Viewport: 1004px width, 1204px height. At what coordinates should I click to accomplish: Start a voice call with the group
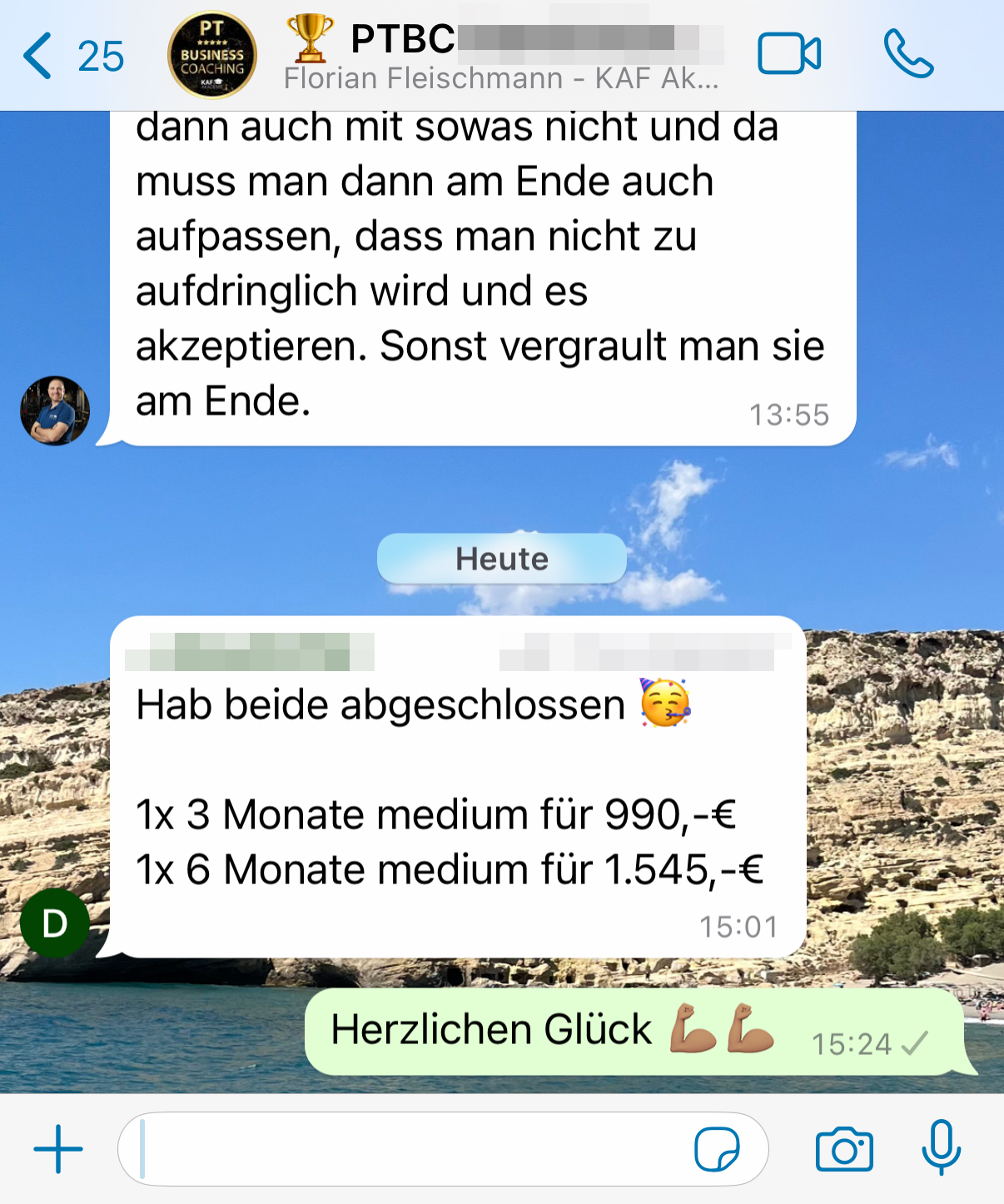click(908, 55)
